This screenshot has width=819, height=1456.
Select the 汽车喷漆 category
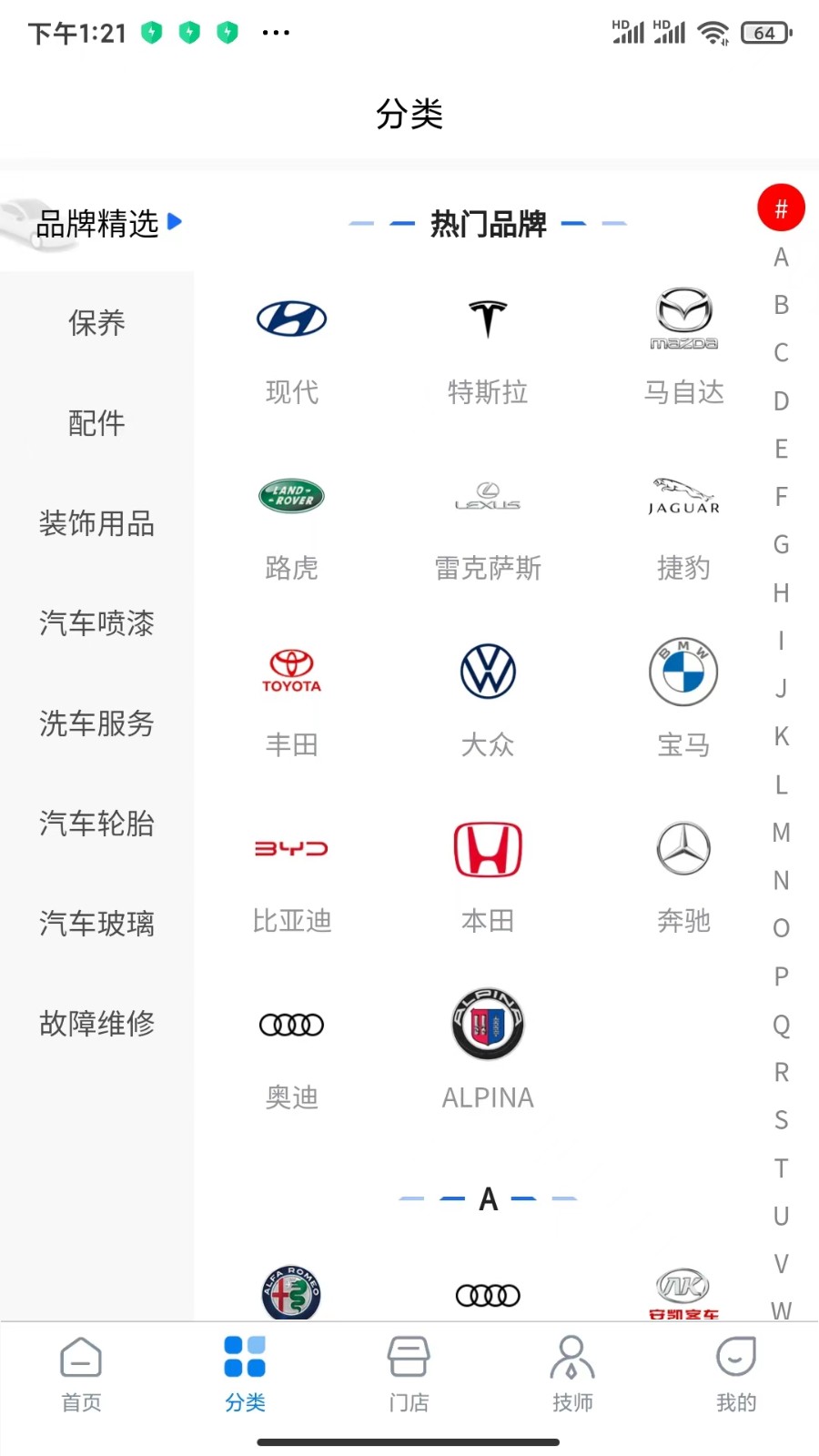click(x=96, y=623)
